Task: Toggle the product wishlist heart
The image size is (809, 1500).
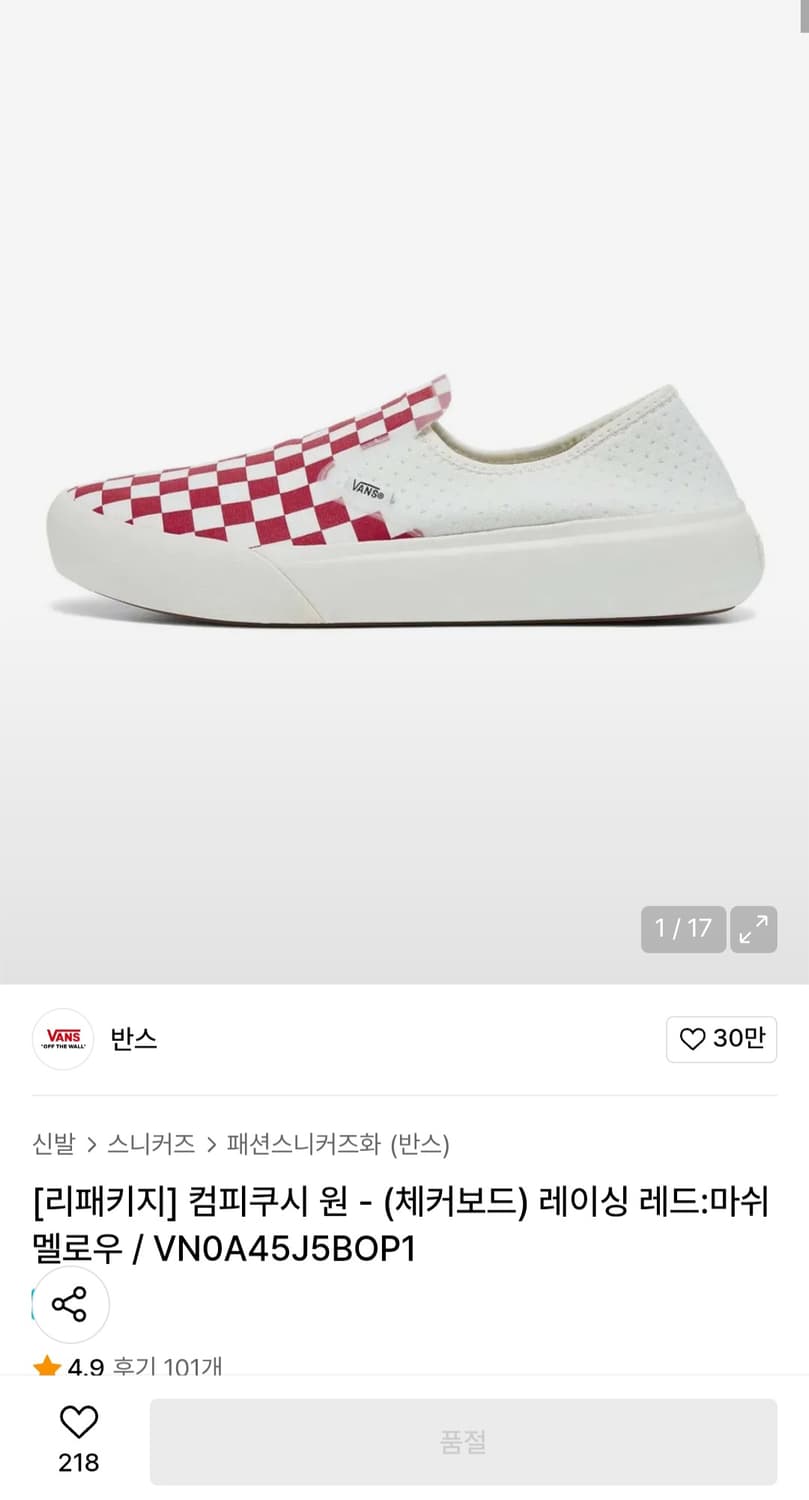Action: [77, 1421]
